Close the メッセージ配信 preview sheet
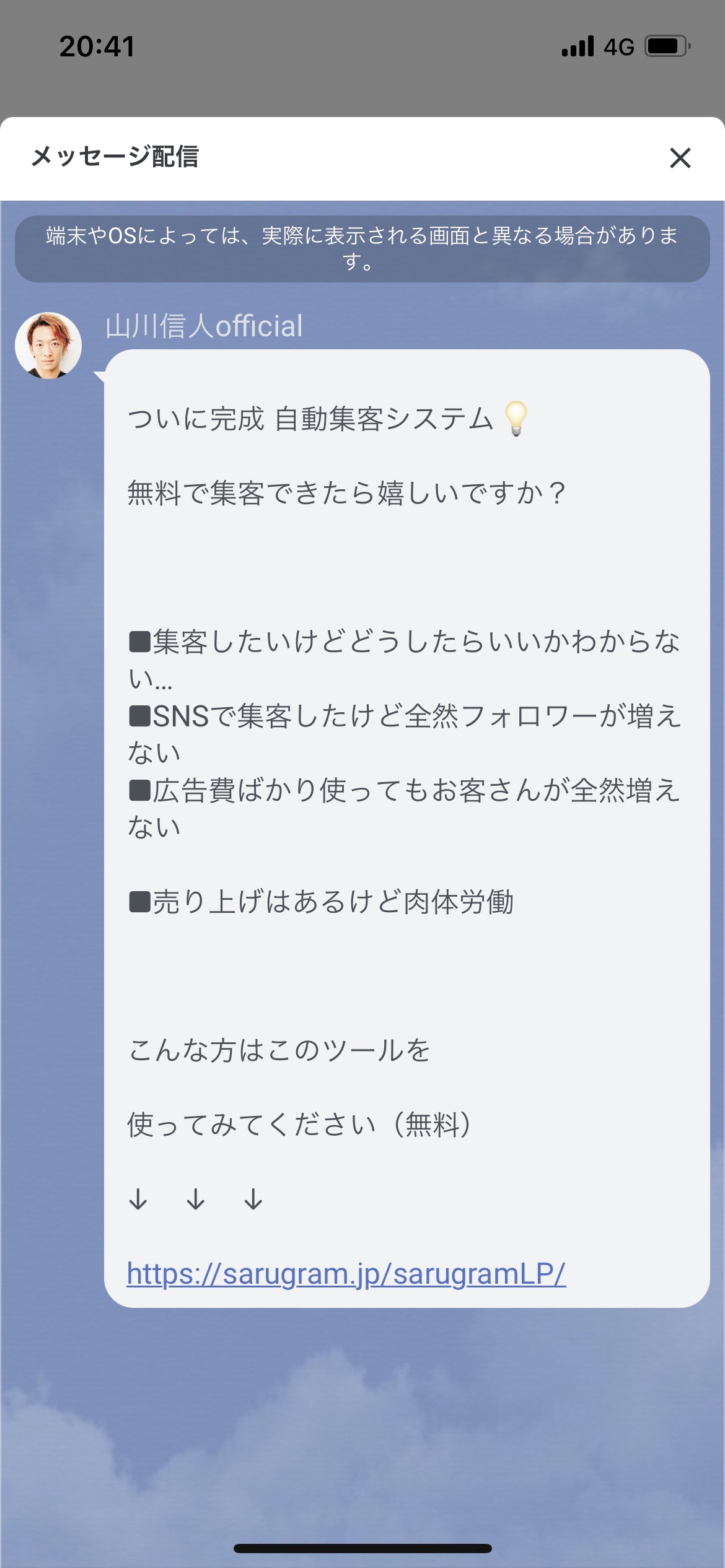Image resolution: width=725 pixels, height=1568 pixels. tap(680, 158)
